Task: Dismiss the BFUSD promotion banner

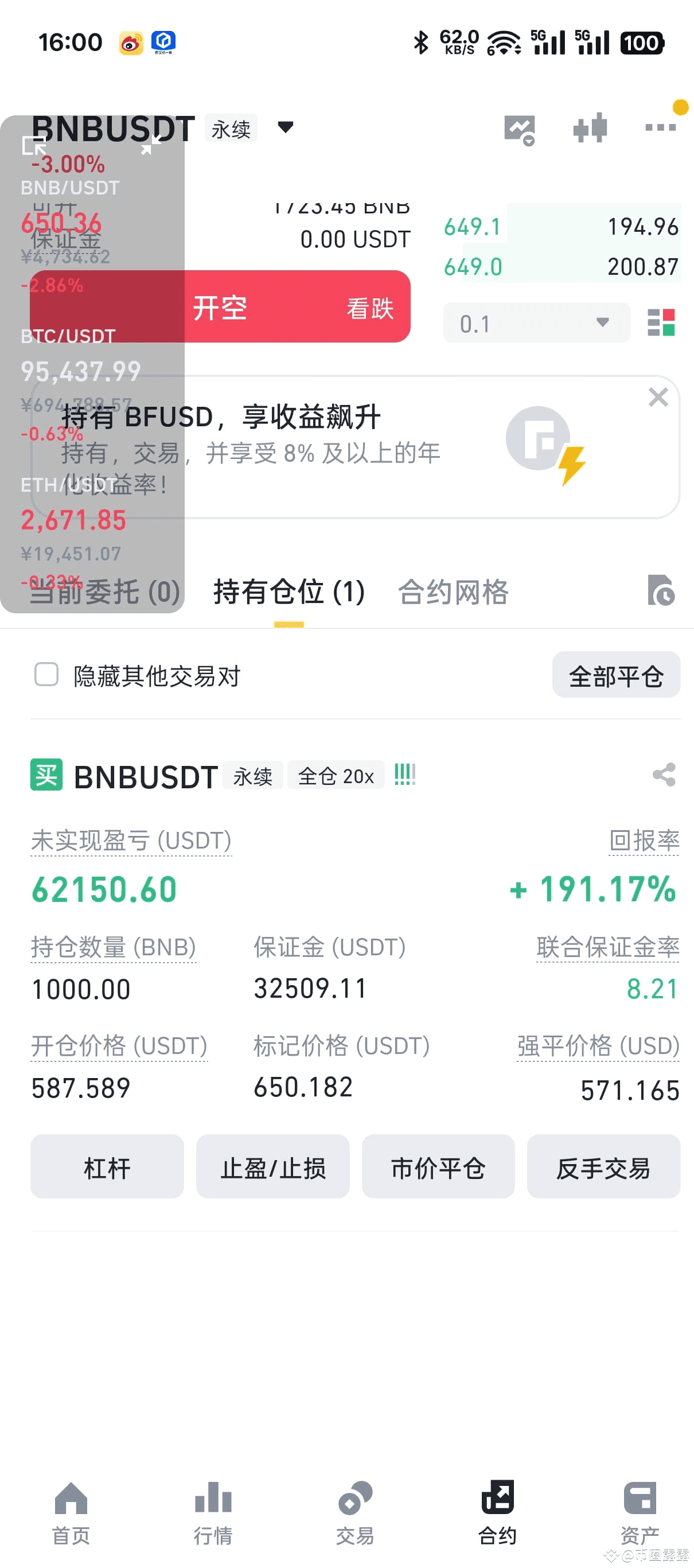Action: (658, 397)
